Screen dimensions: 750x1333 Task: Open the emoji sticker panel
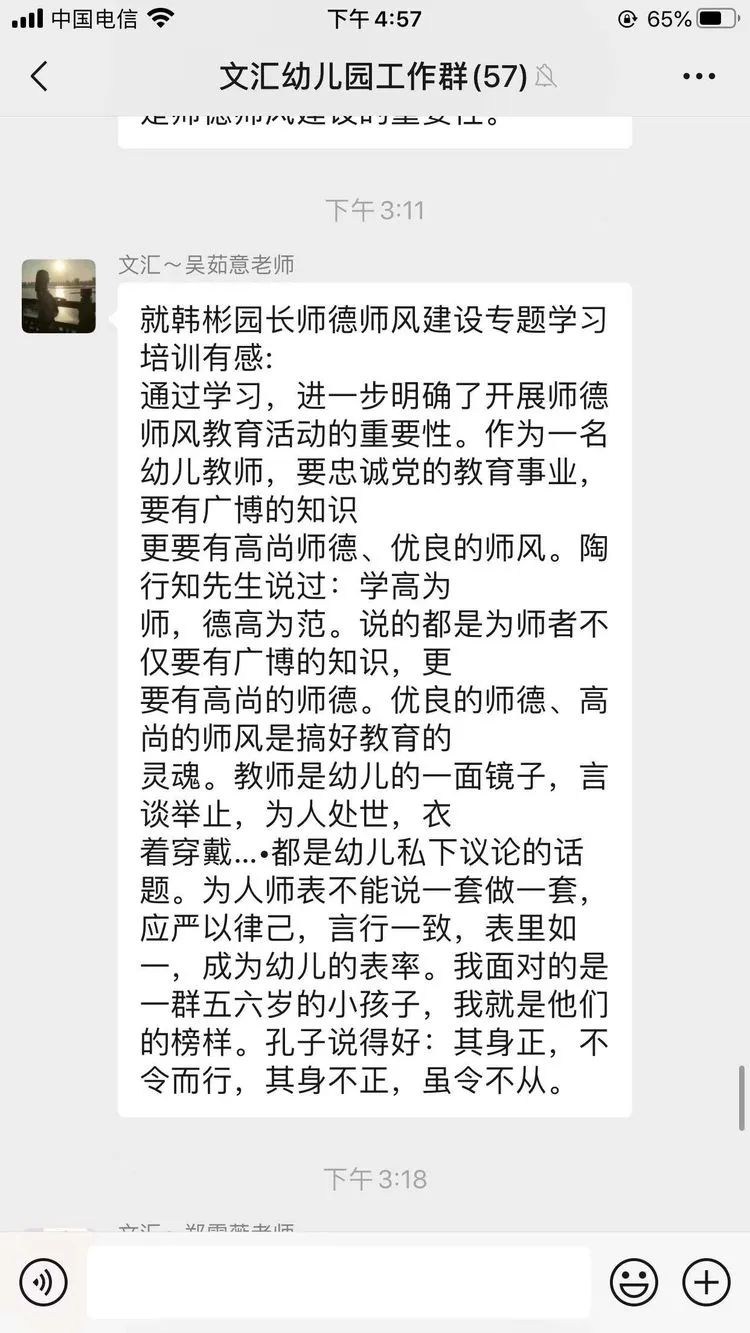(x=634, y=1282)
